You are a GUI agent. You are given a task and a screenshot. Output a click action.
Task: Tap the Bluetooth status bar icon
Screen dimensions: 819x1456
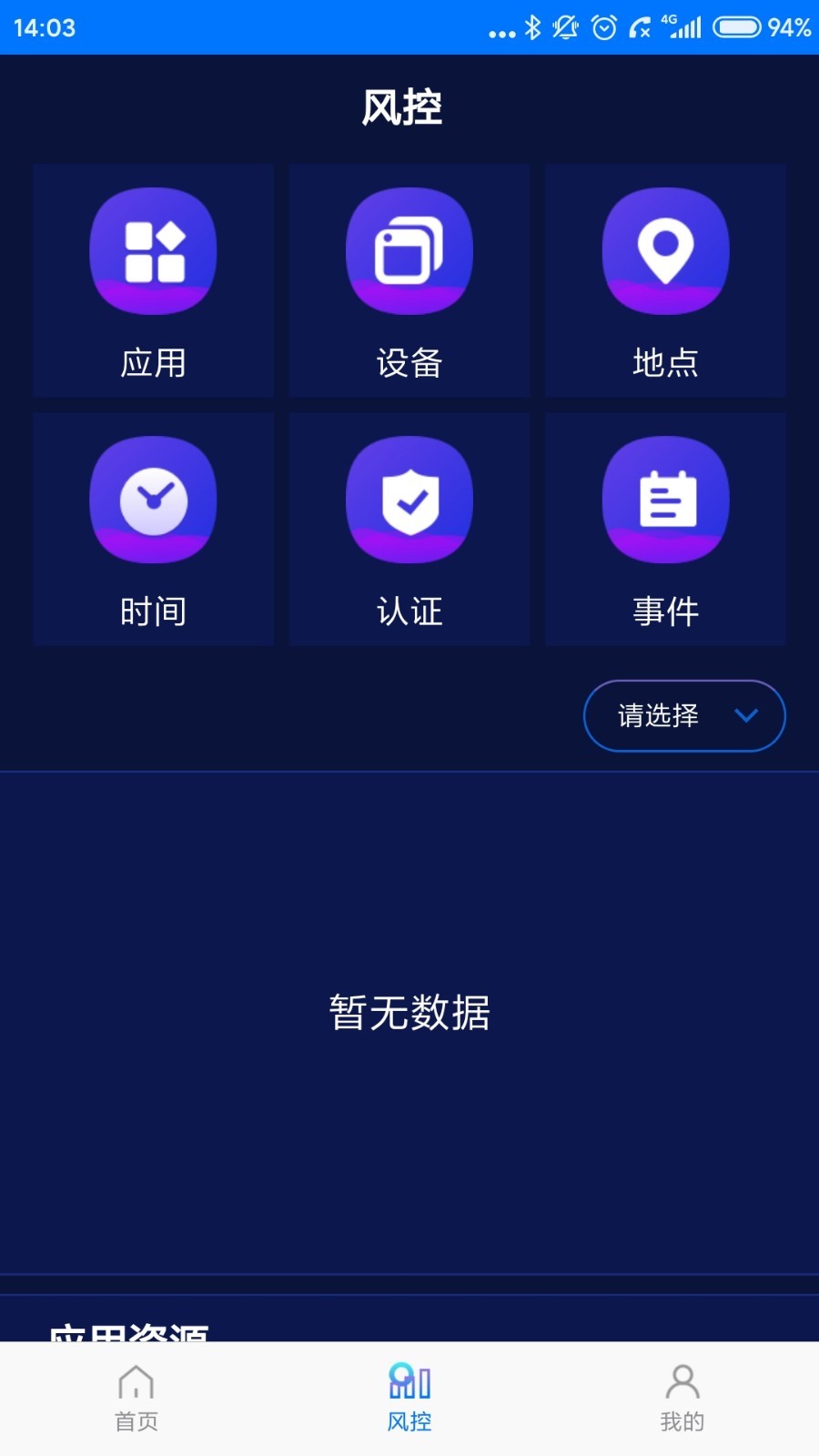pos(533,28)
